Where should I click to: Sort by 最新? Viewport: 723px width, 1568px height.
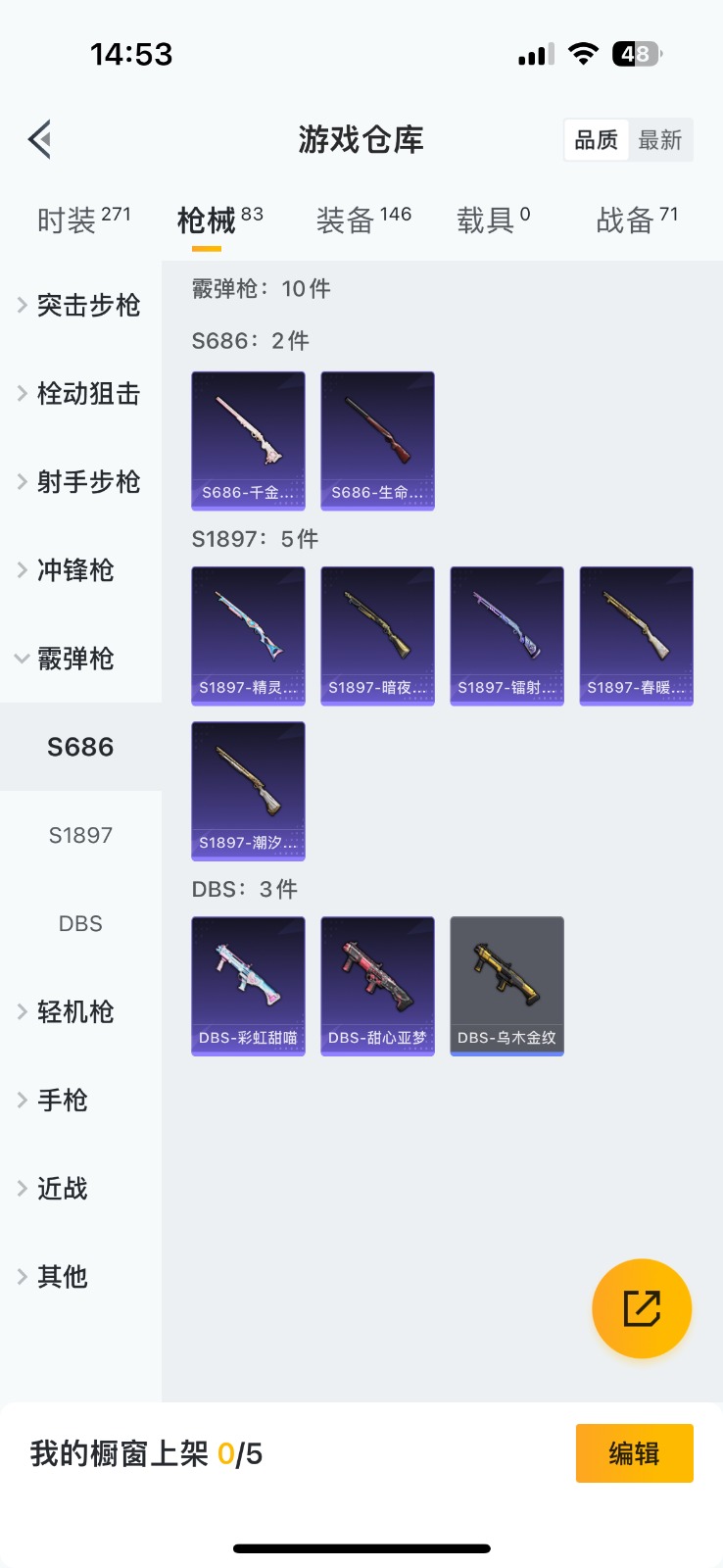click(659, 140)
